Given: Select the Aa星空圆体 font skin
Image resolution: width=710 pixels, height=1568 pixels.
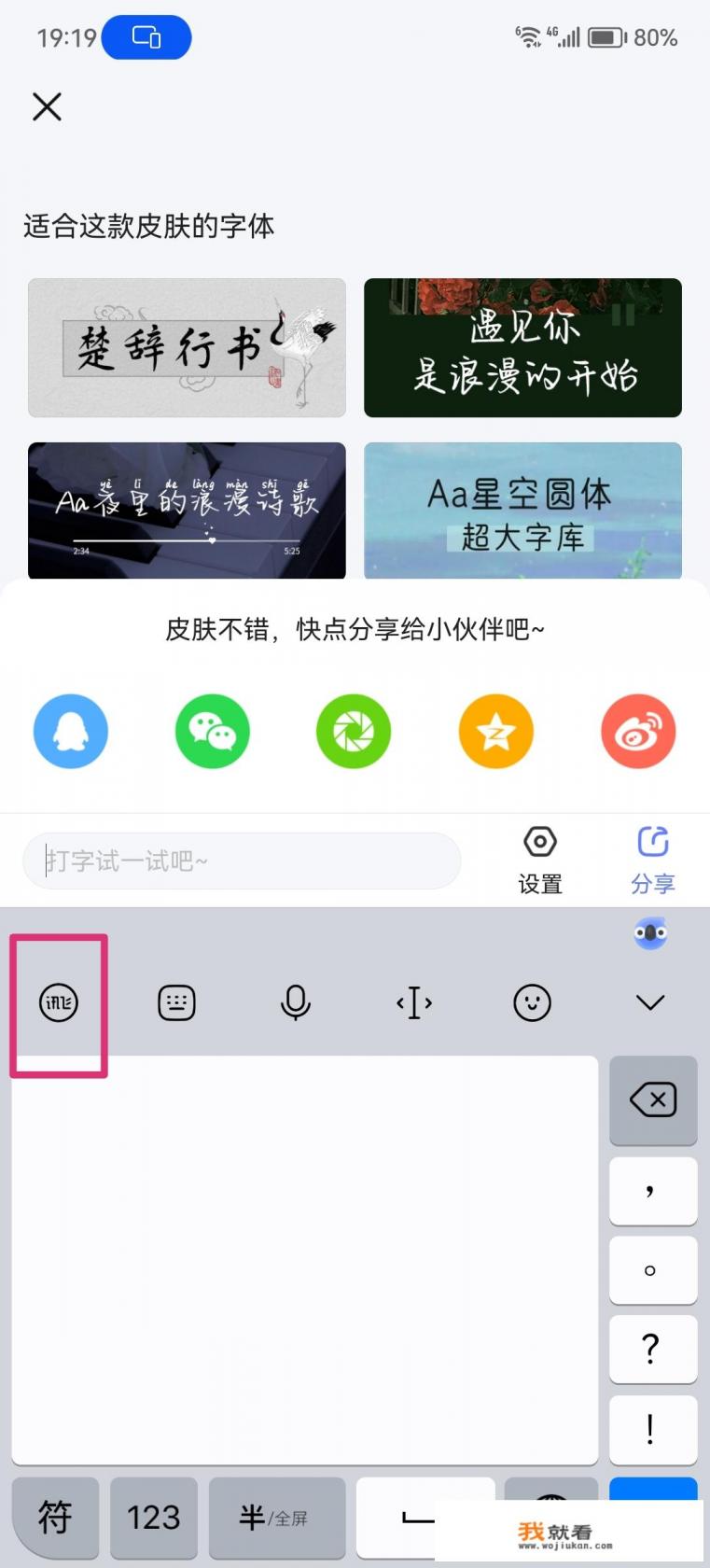Looking at the screenshot, I should point(522,511).
